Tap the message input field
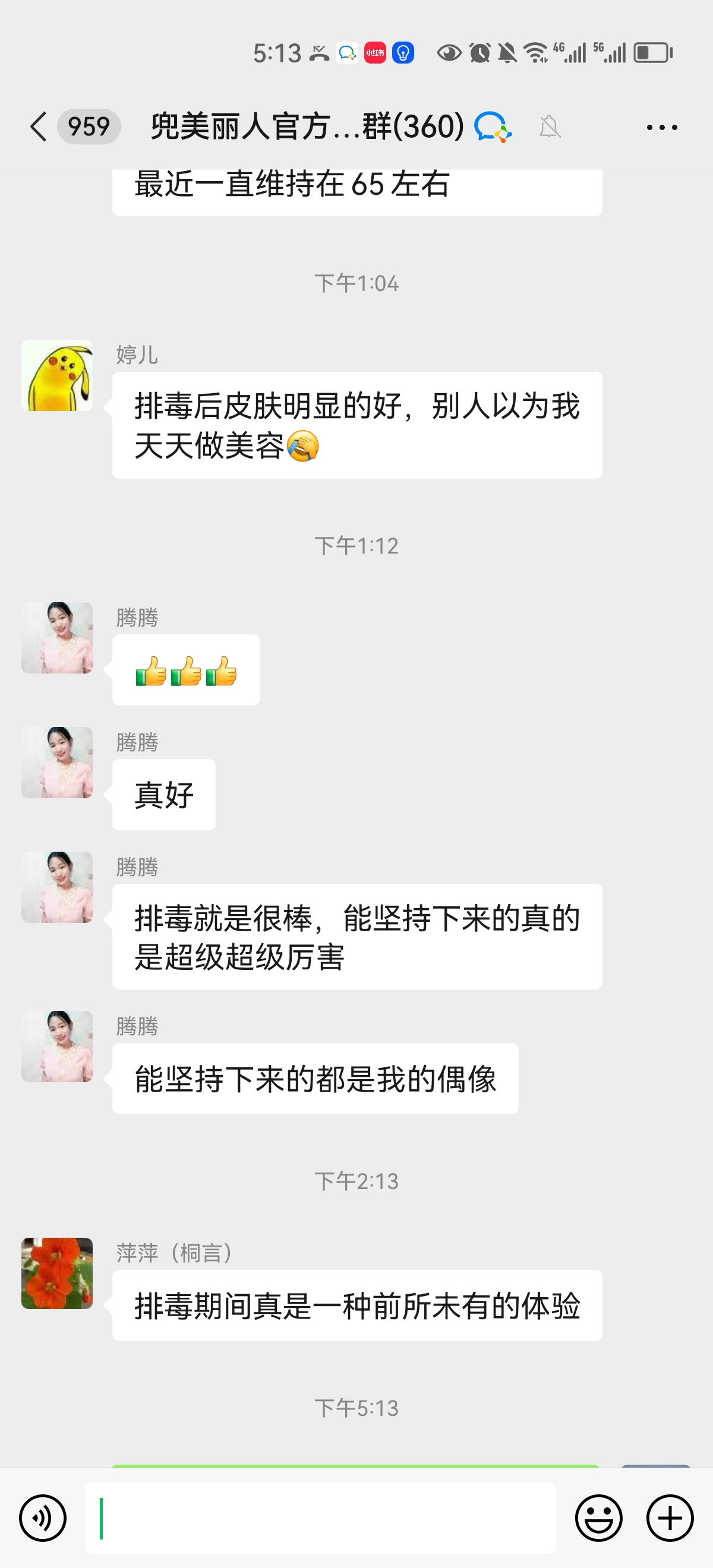This screenshot has width=713, height=1568. pos(320,1518)
